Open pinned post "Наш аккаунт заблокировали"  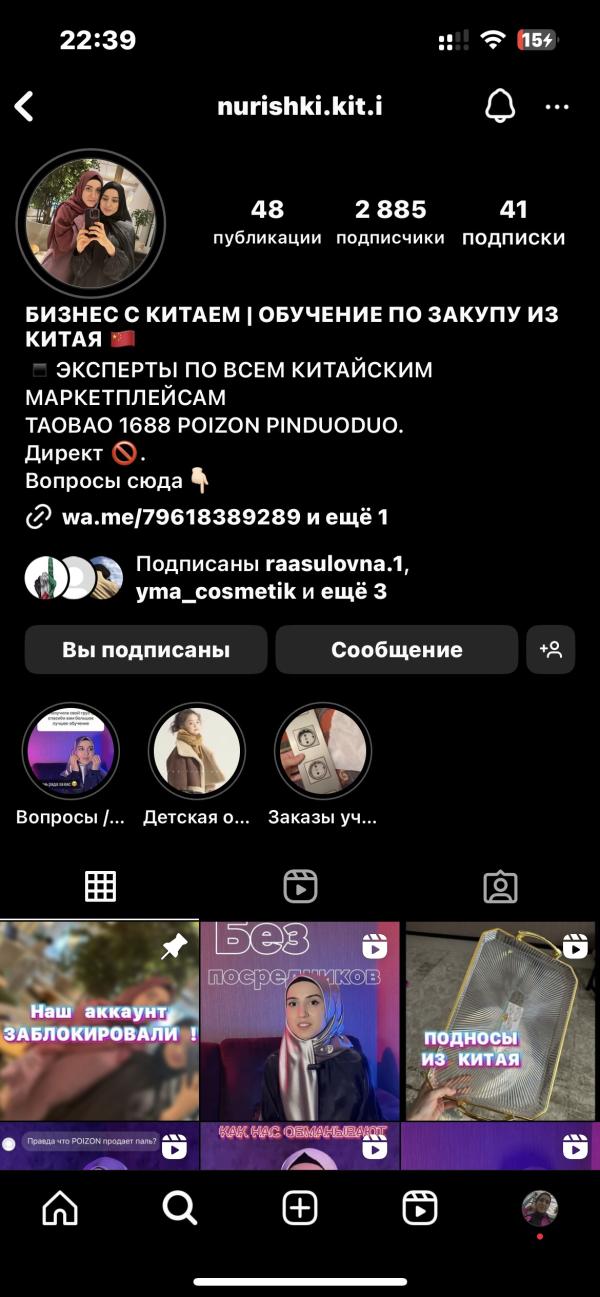click(99, 1021)
